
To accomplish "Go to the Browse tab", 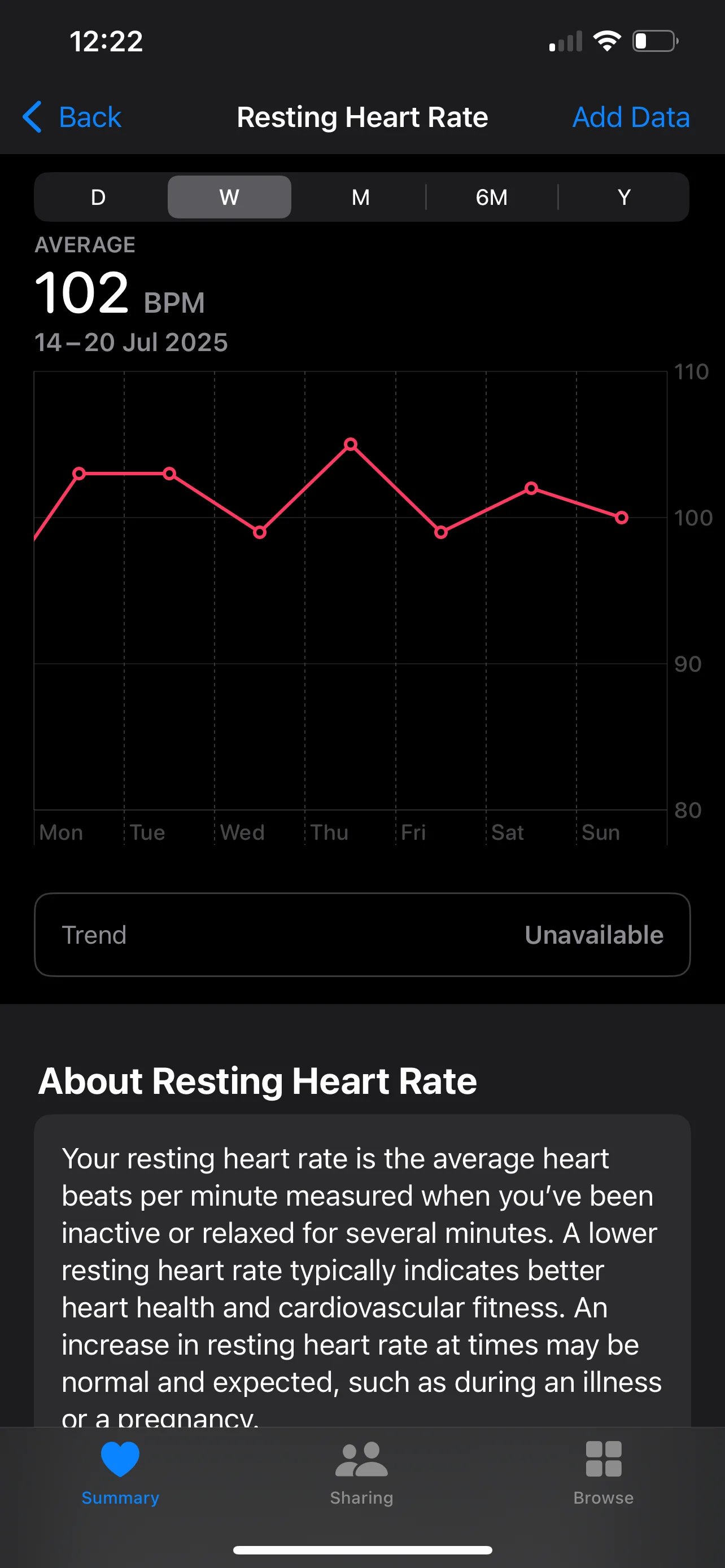I will [603, 1472].
